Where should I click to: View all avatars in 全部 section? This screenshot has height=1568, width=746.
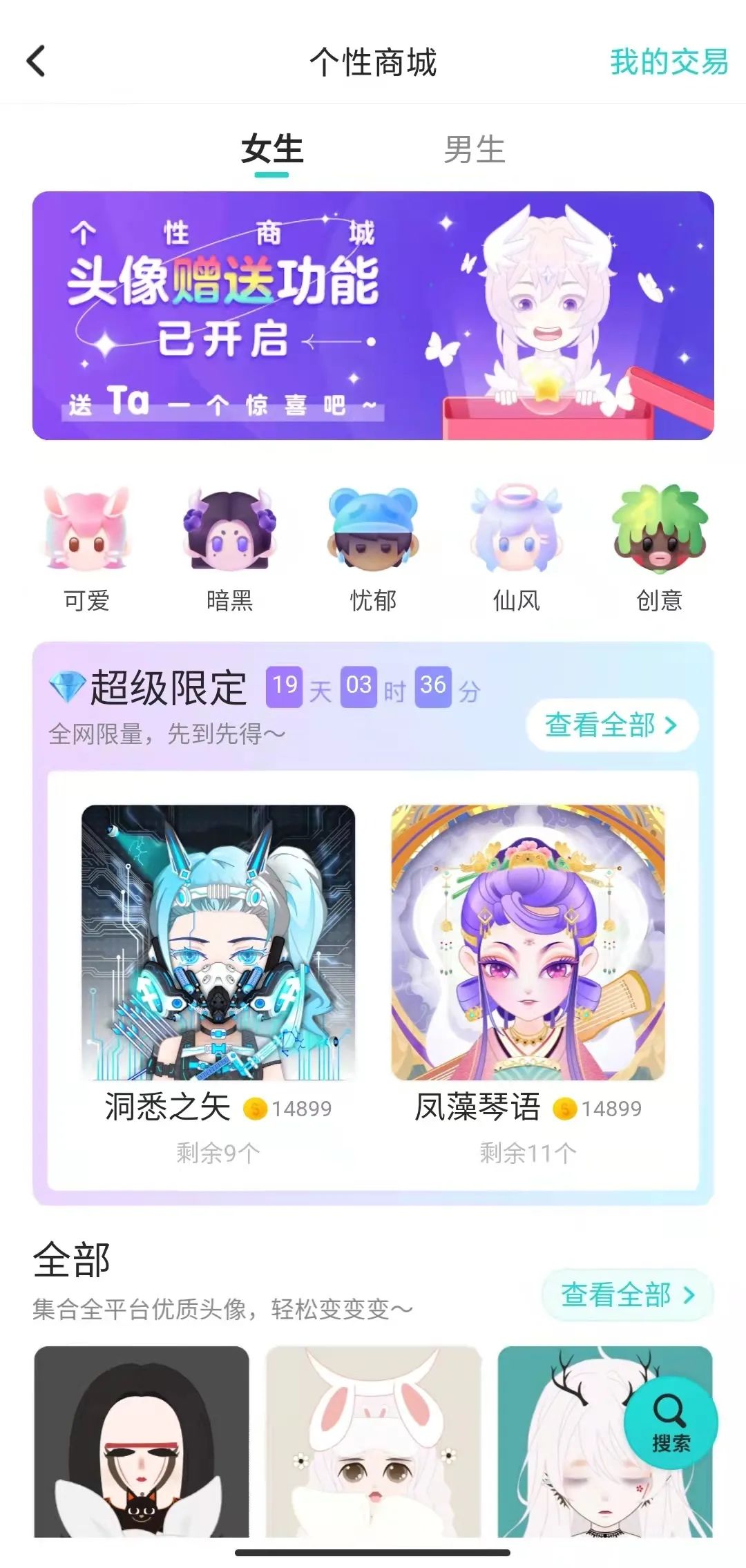coord(627,1295)
